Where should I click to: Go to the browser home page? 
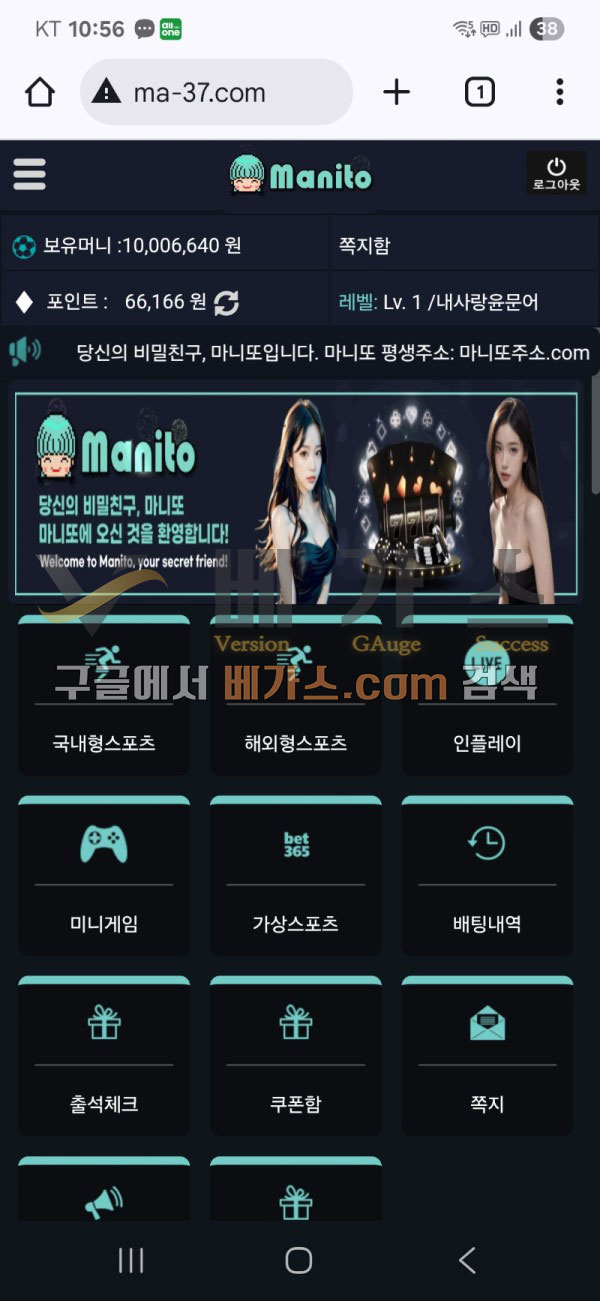[40, 93]
